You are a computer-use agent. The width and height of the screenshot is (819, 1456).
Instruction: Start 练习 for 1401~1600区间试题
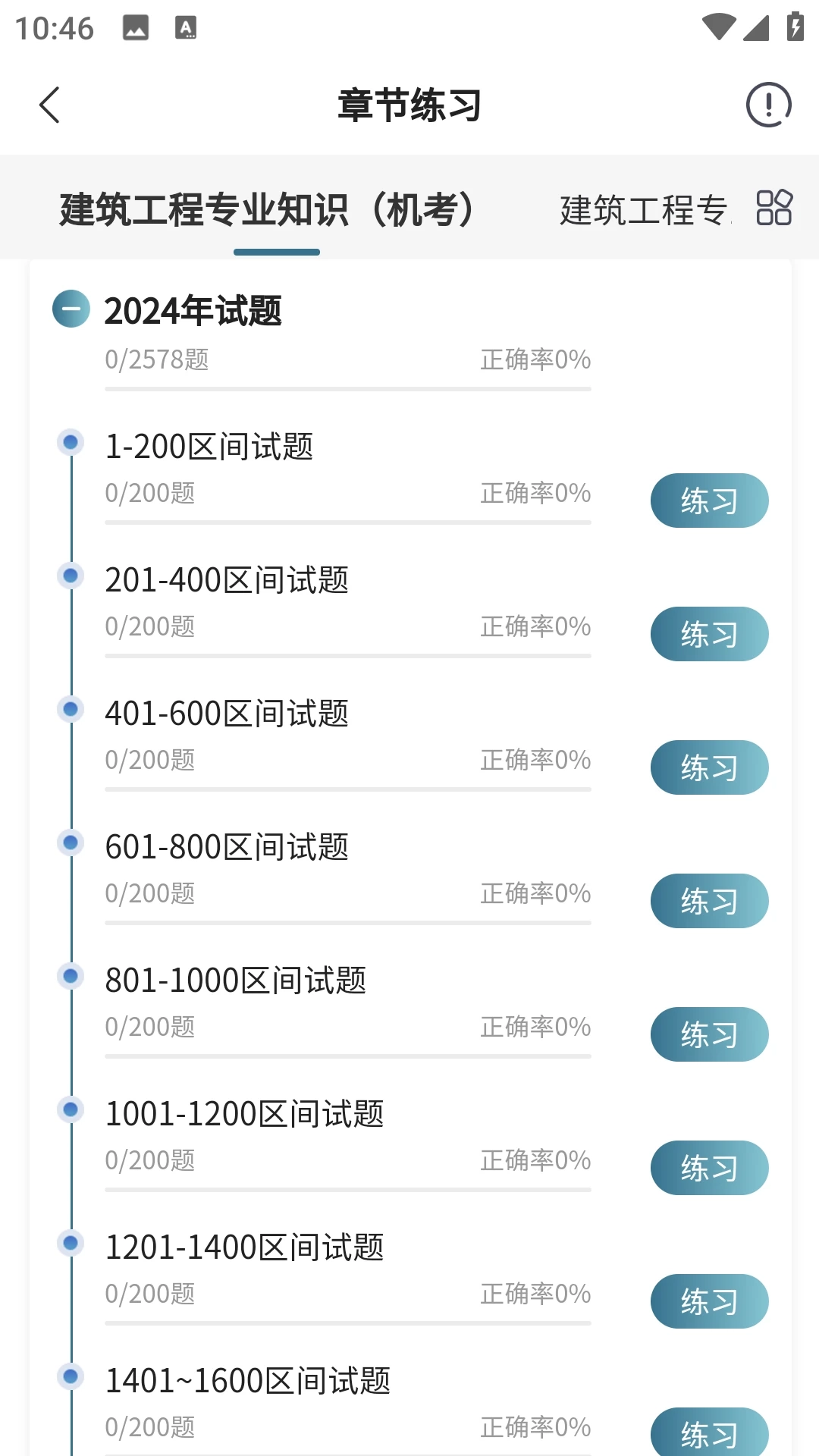708,1432
